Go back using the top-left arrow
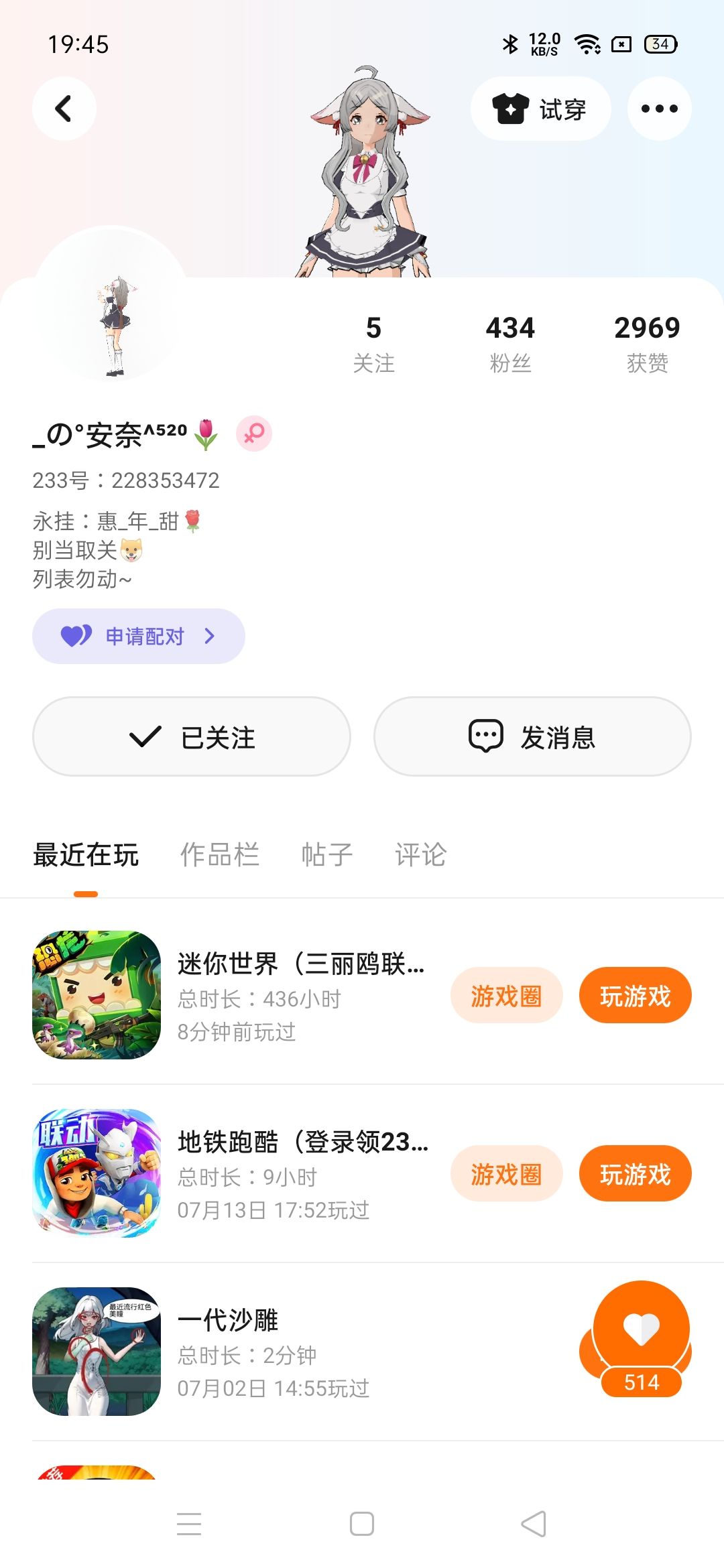The height and width of the screenshot is (1568, 724). click(x=64, y=109)
